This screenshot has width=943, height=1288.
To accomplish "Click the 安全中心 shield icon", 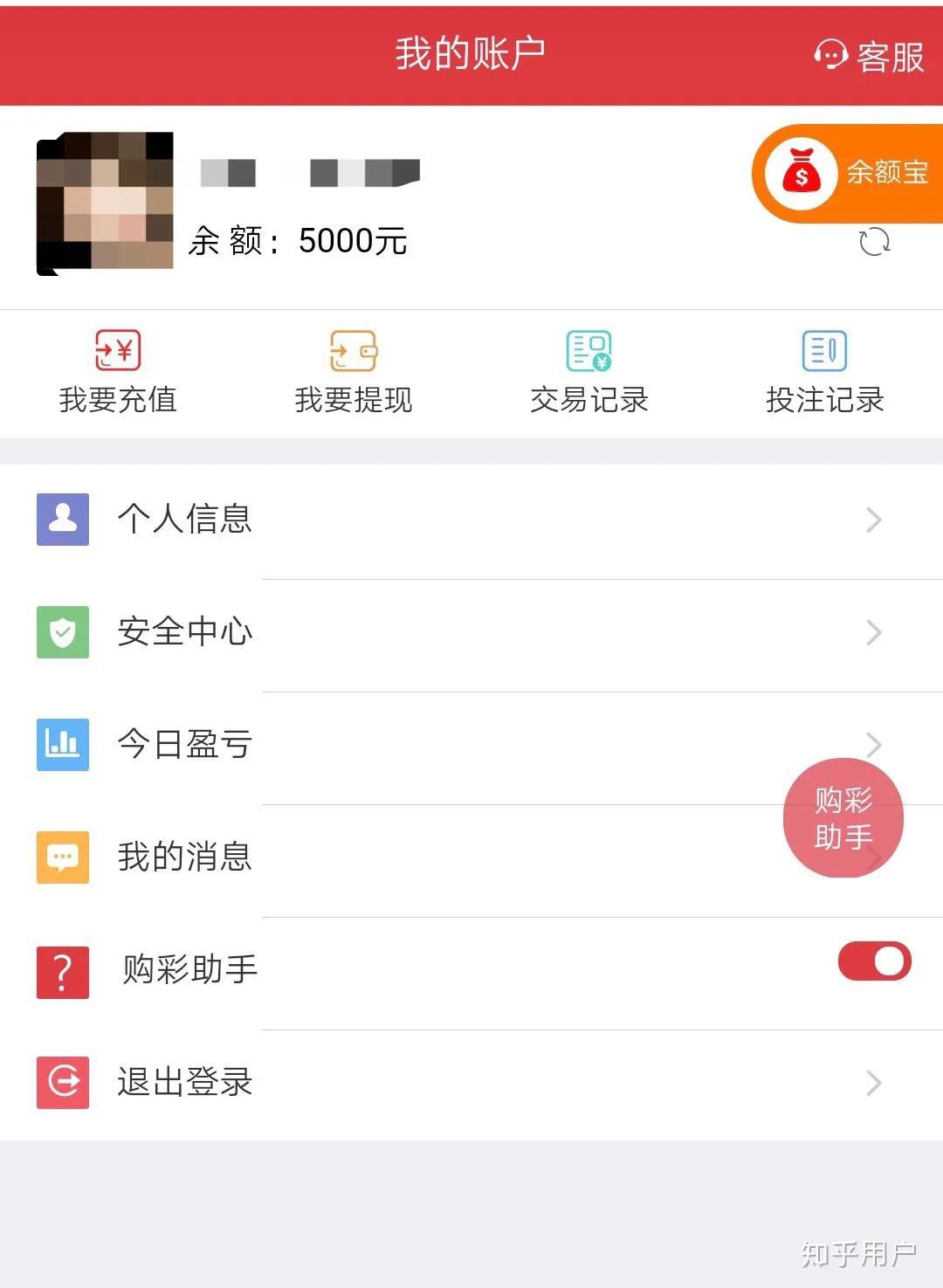I will click(x=62, y=633).
